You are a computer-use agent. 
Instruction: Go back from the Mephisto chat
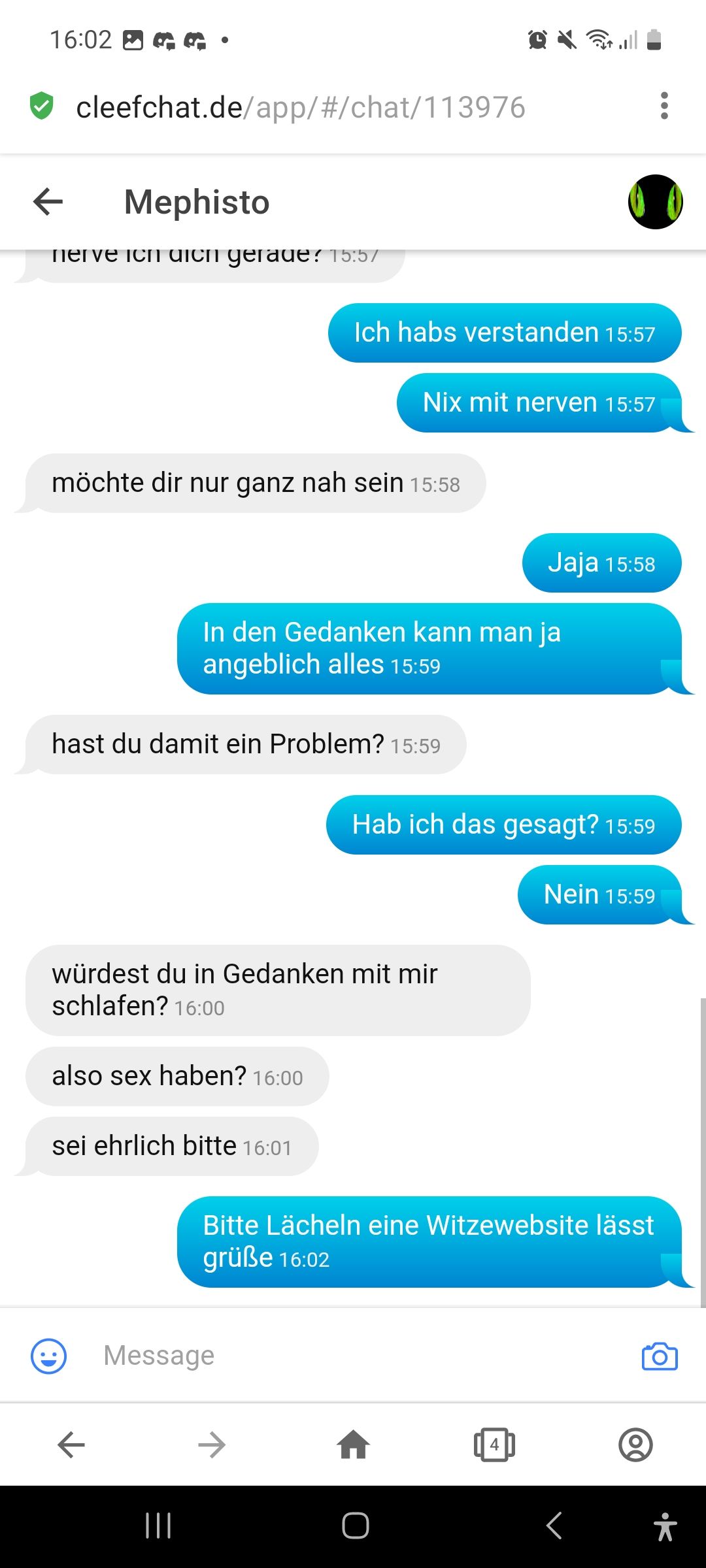[48, 201]
